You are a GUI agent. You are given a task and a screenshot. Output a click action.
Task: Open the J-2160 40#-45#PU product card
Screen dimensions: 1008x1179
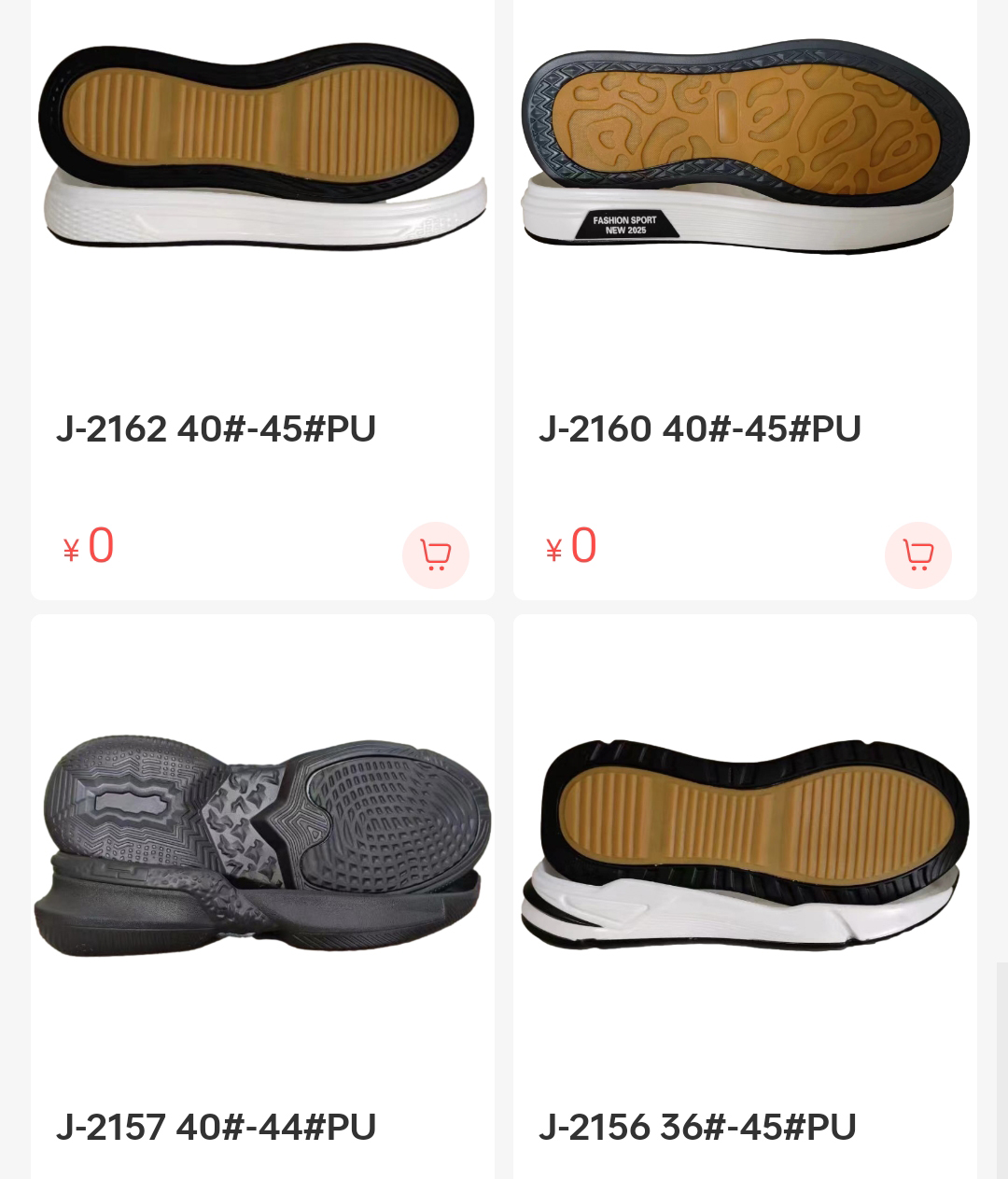point(700,428)
